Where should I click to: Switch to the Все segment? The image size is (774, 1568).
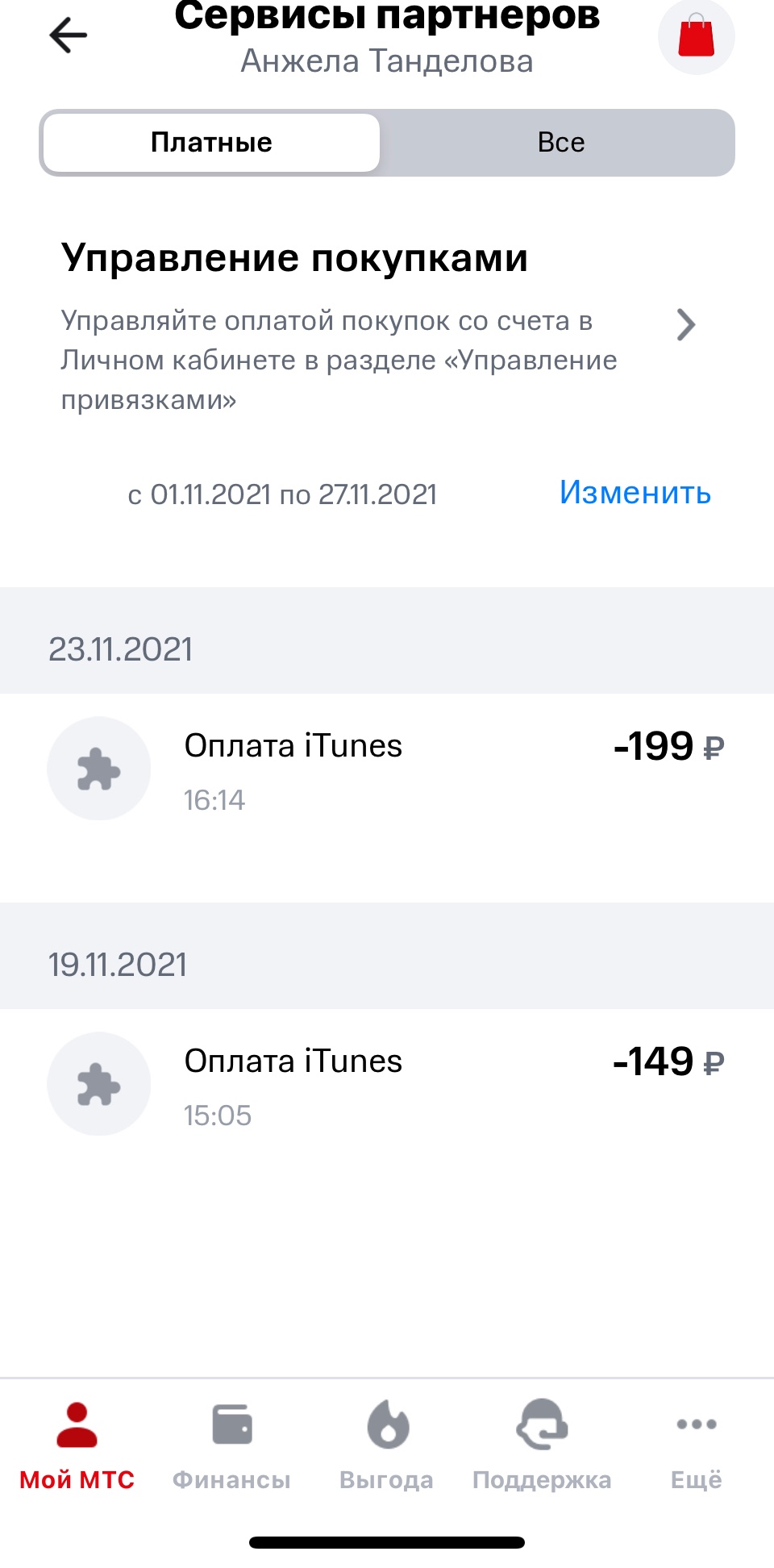(x=560, y=143)
